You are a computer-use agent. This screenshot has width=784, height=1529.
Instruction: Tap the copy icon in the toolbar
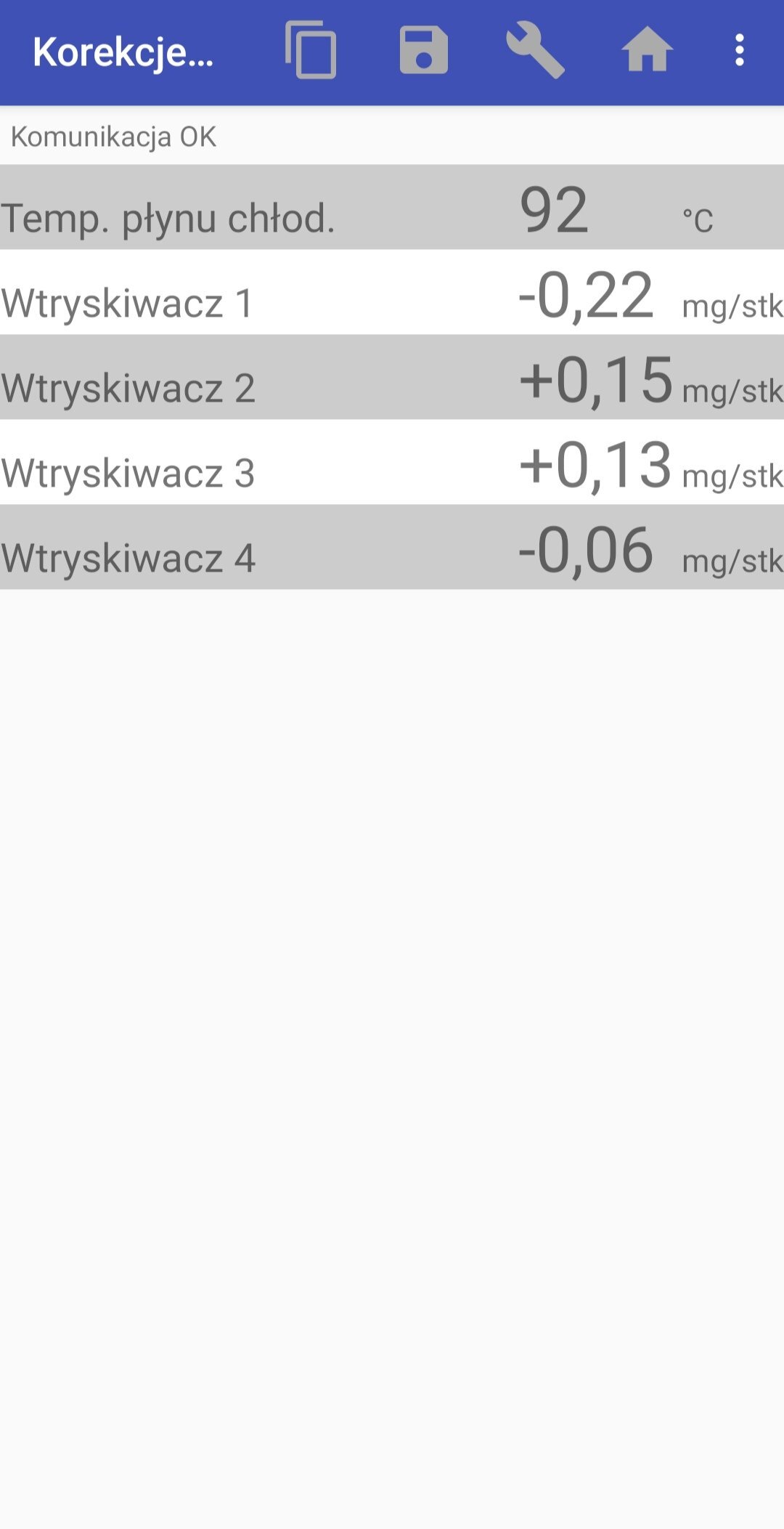[x=311, y=50]
